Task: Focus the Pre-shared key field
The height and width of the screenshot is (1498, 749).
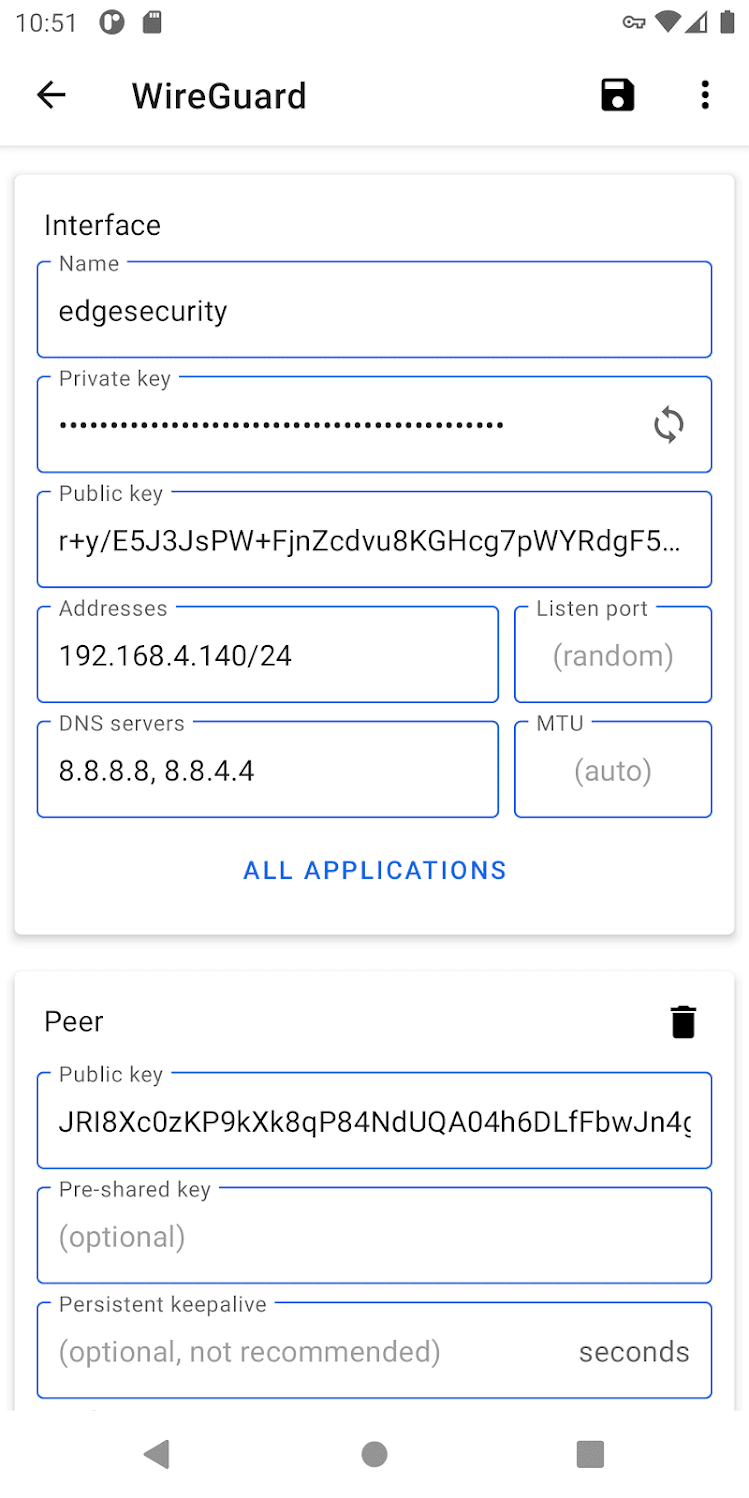Action: pyautogui.click(x=374, y=1237)
